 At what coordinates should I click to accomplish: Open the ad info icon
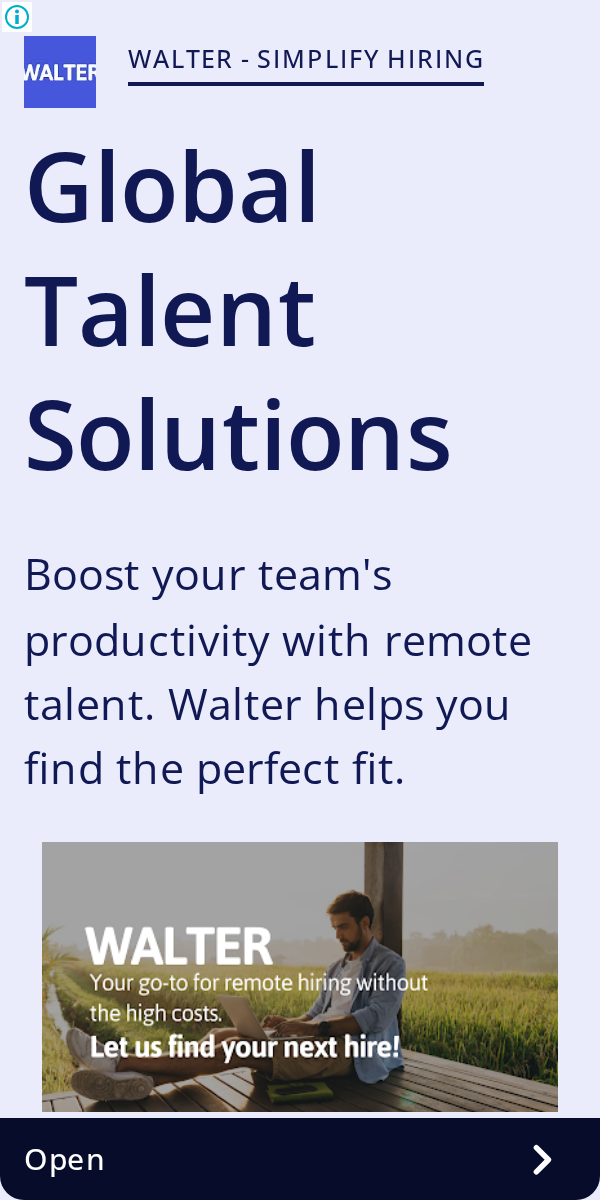coord(17,16)
